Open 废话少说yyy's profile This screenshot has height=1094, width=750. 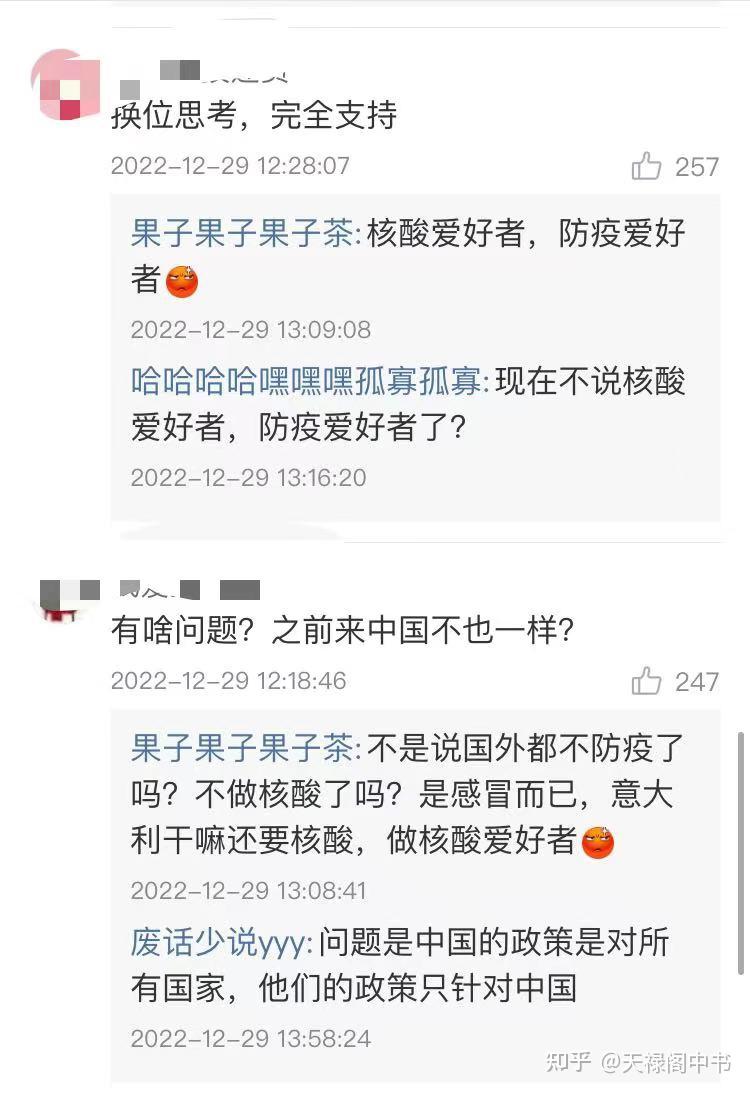click(x=221, y=942)
